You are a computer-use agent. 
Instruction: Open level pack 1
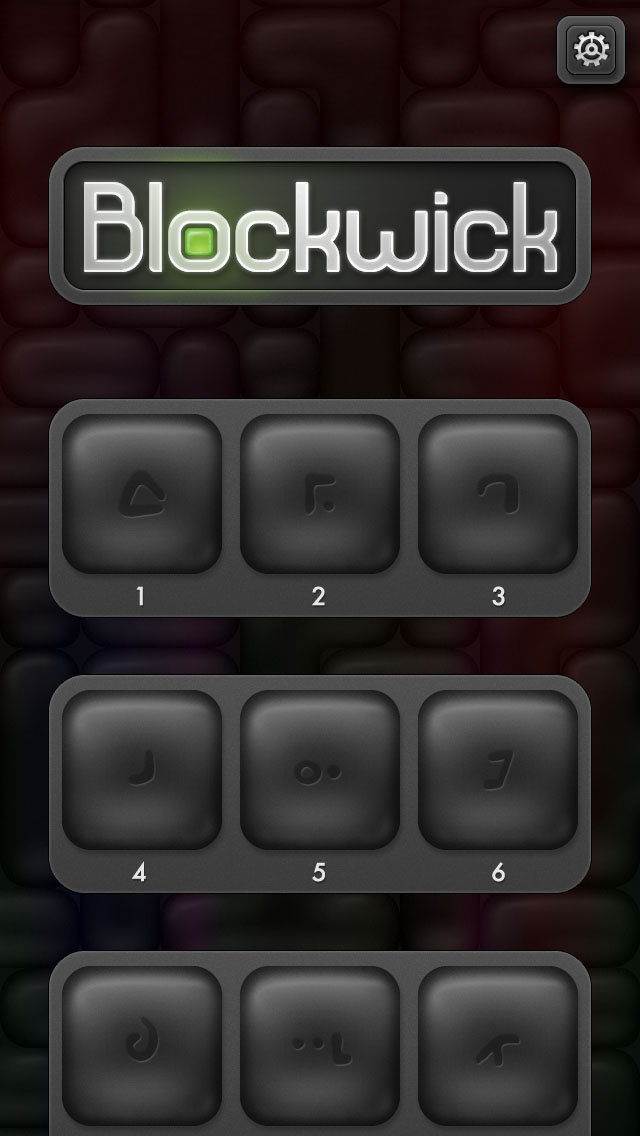(141, 494)
